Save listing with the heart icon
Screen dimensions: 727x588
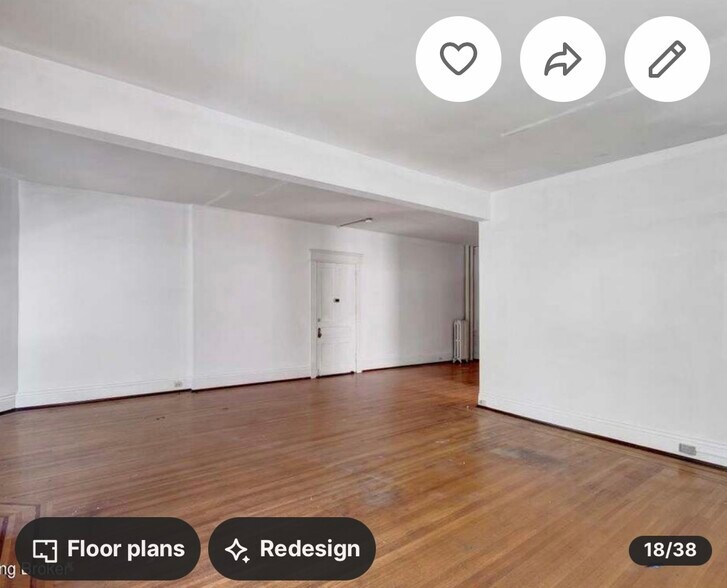tap(458, 59)
